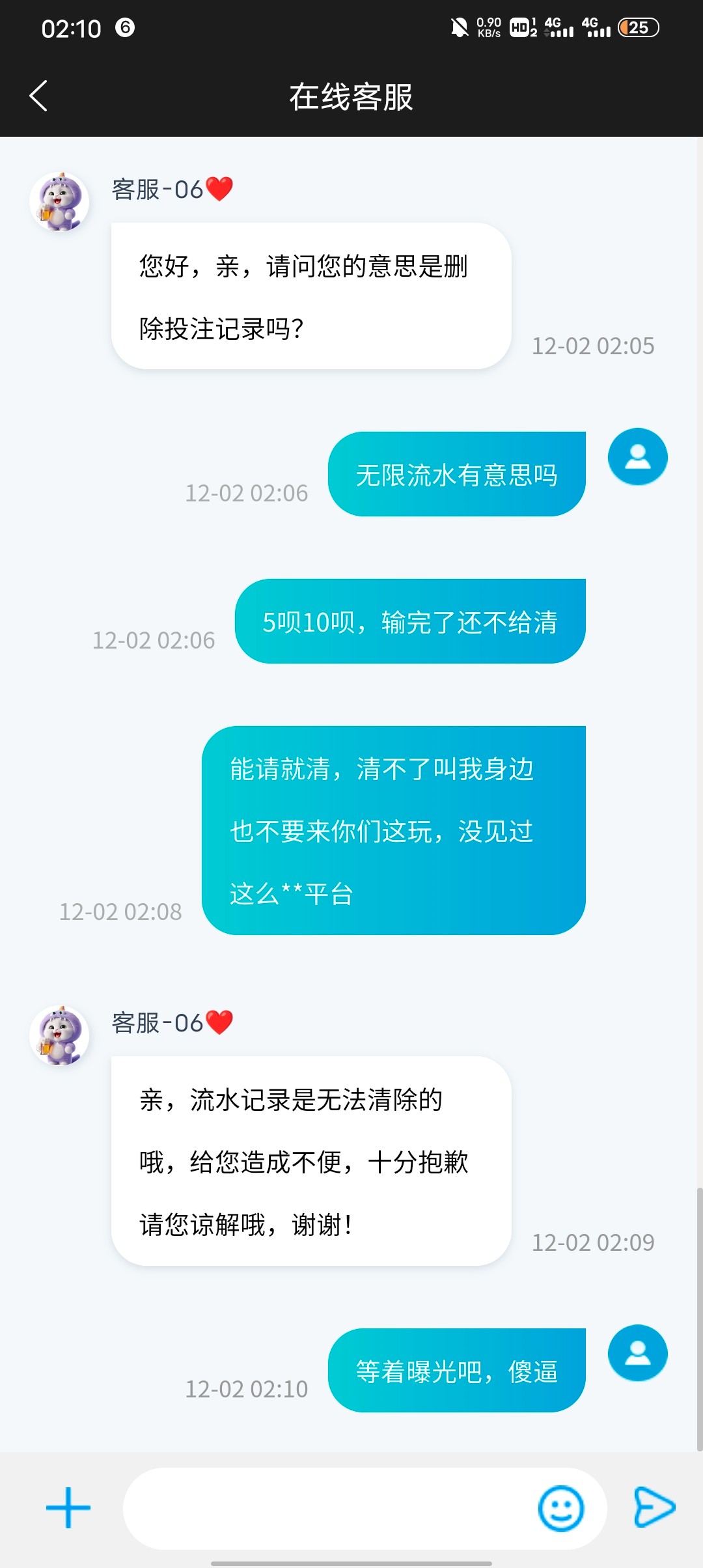Screen dimensions: 703x1568
Task: Go back from the 在线客服 chat
Action: tap(39, 96)
